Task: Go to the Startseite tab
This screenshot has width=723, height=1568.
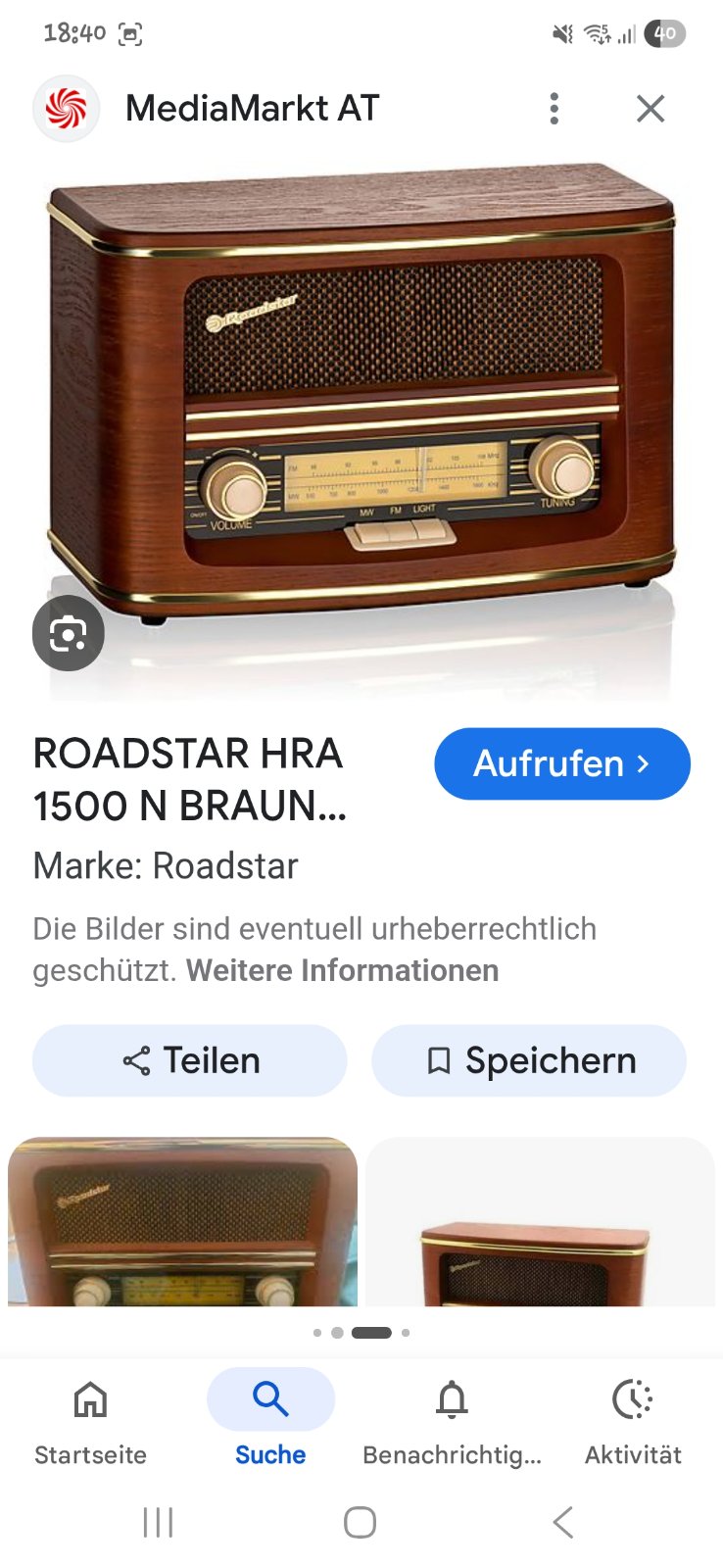Action: pos(90,1421)
